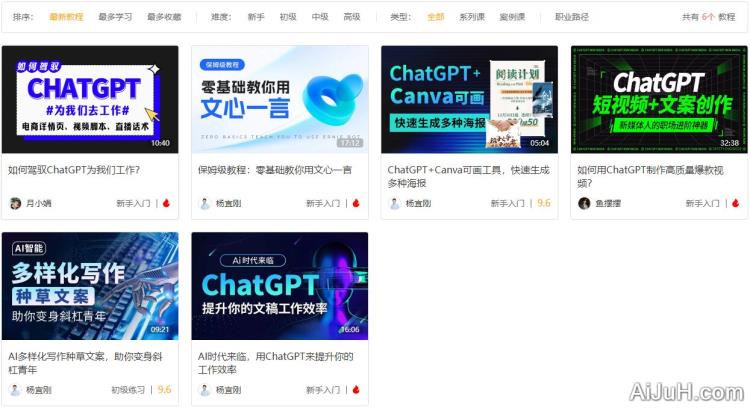Filter difficulty to 初级
Screen dimensions: 750x408
pos(288,17)
